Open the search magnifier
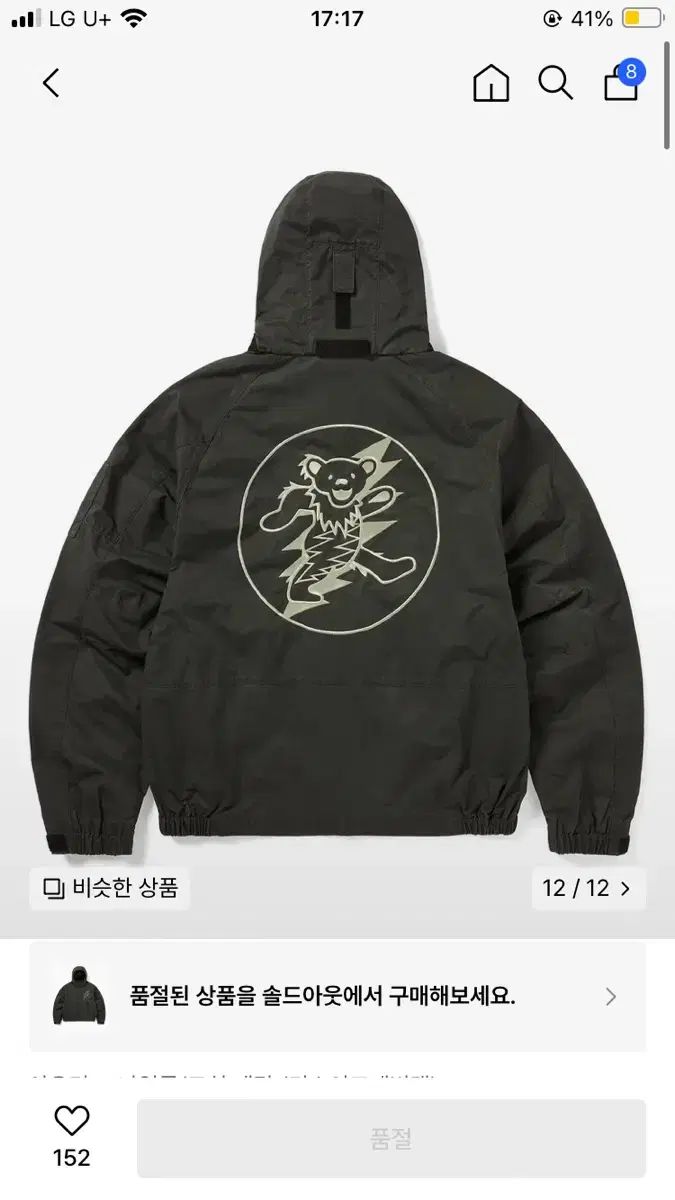Image resolution: width=675 pixels, height=1200 pixels. (555, 83)
